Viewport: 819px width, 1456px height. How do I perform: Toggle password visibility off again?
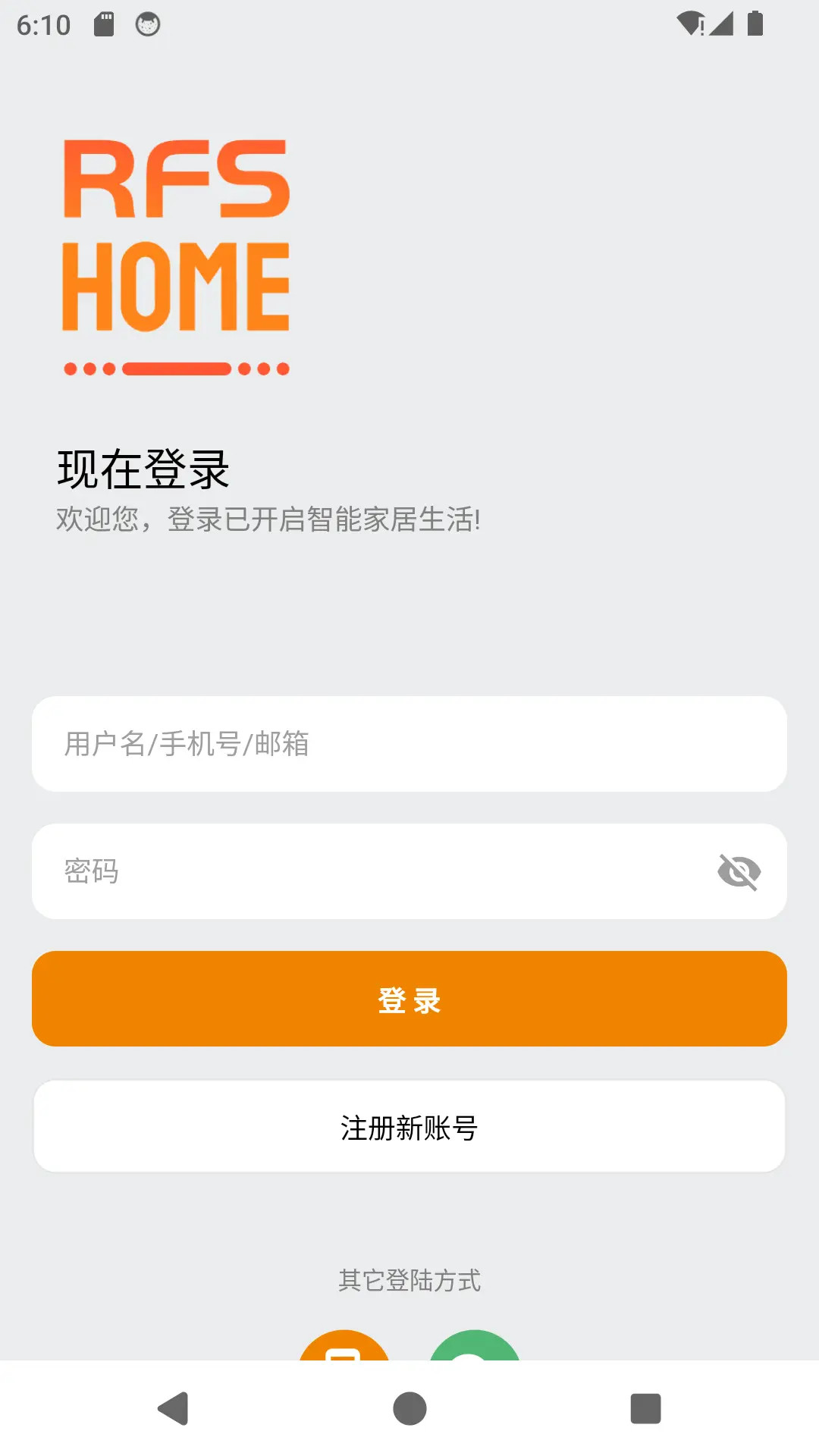point(739,872)
